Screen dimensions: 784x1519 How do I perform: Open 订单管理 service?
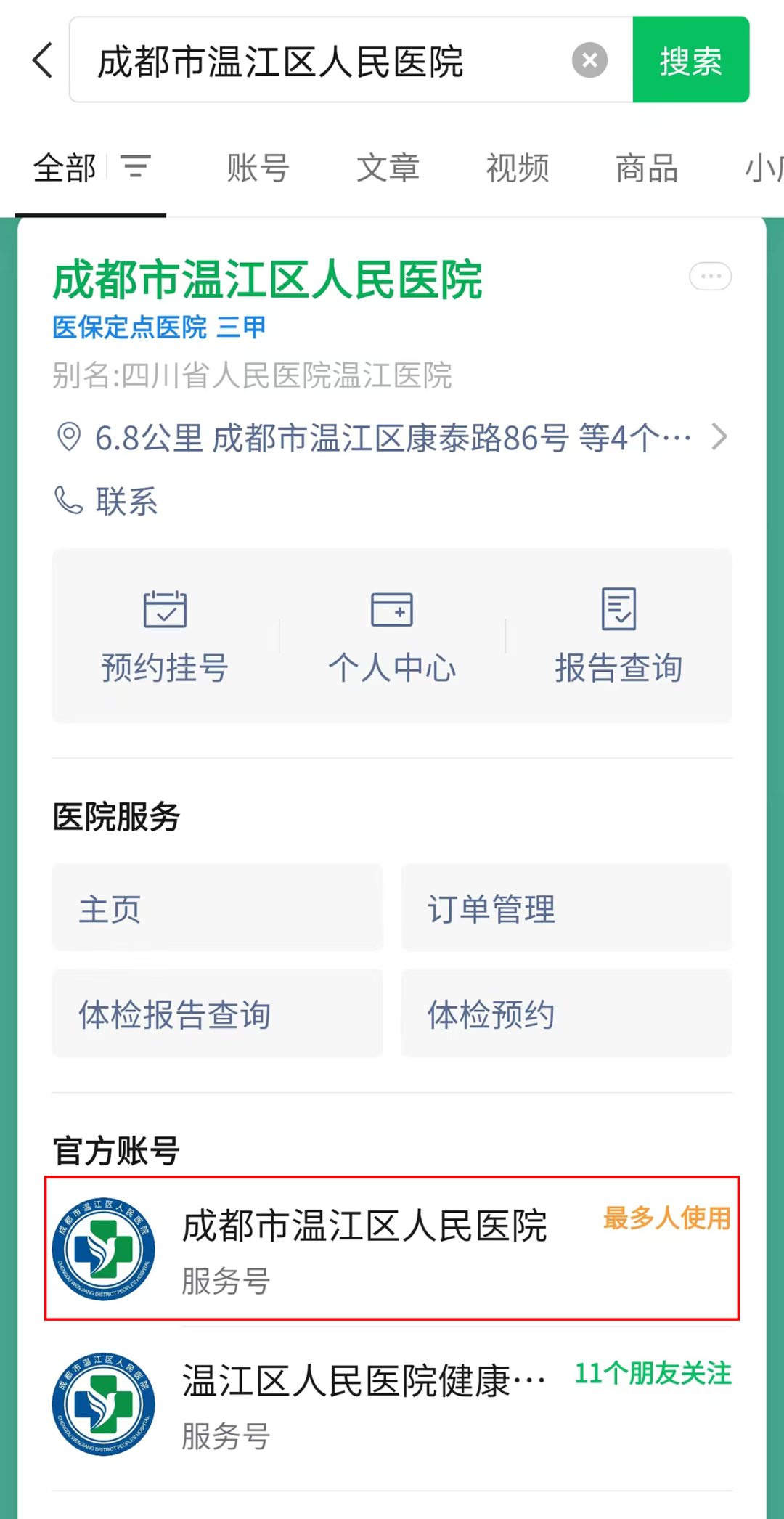point(566,908)
